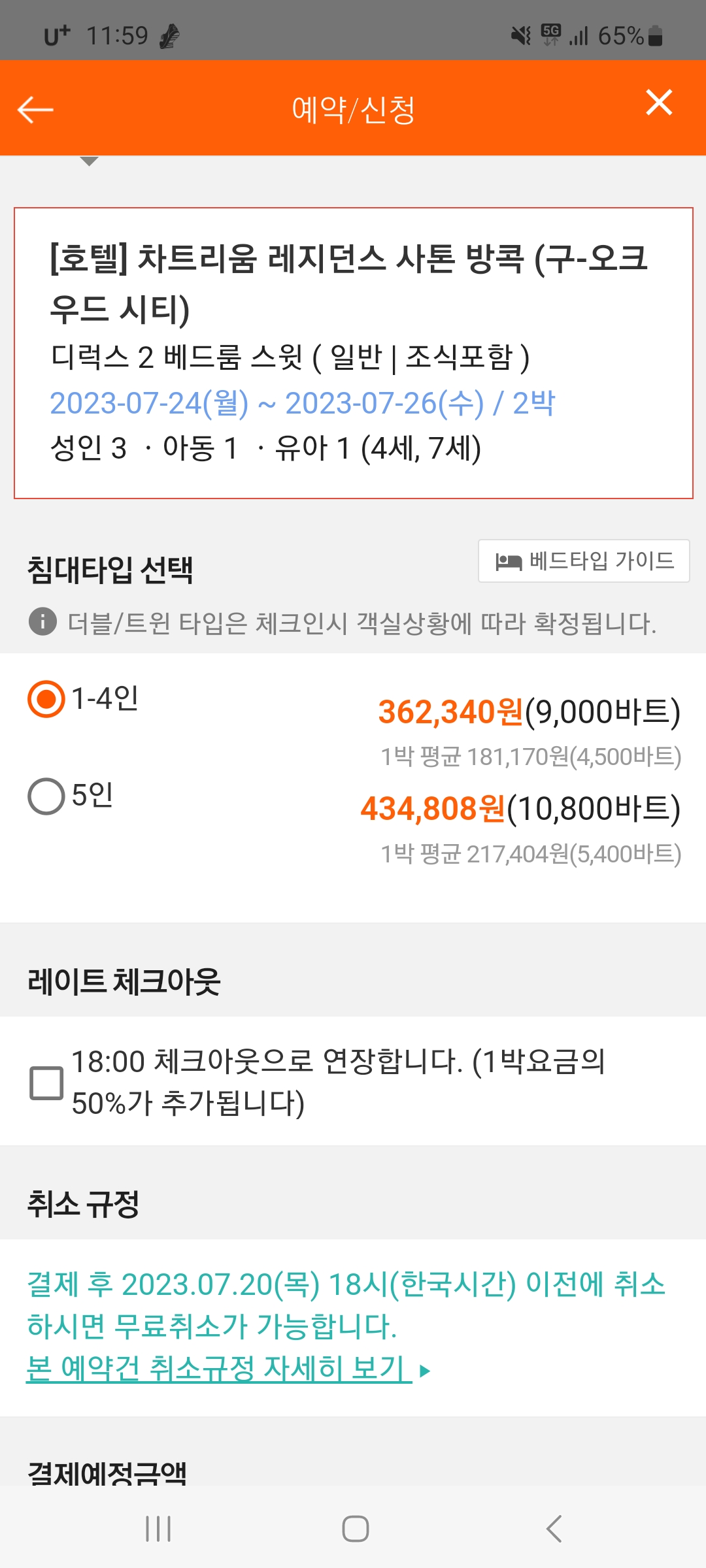Open recent apps from the navigation bar
The width and height of the screenshot is (706, 1568).
[158, 1529]
